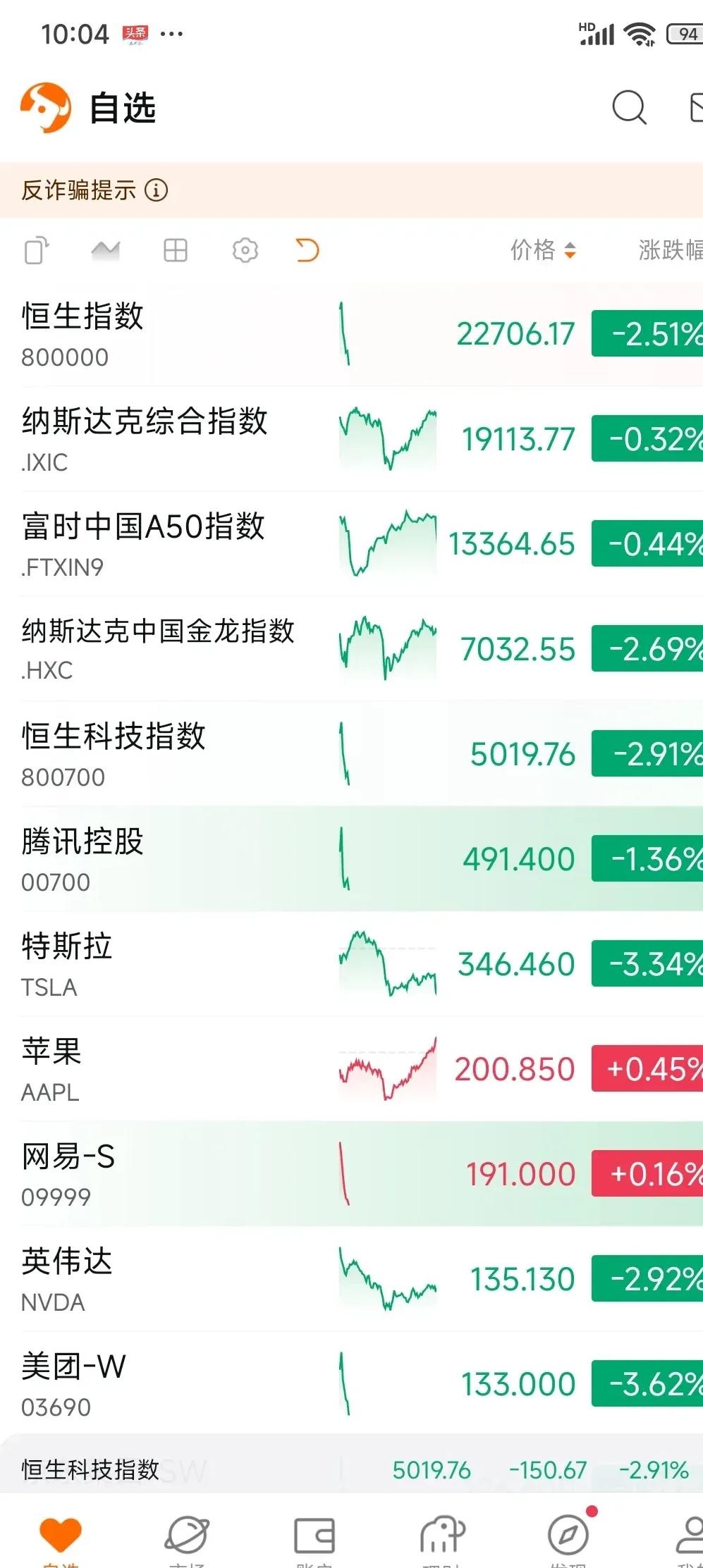This screenshot has width=703, height=1568.
Task: Toggle price sorting via 价格 arrows
Action: tap(568, 251)
